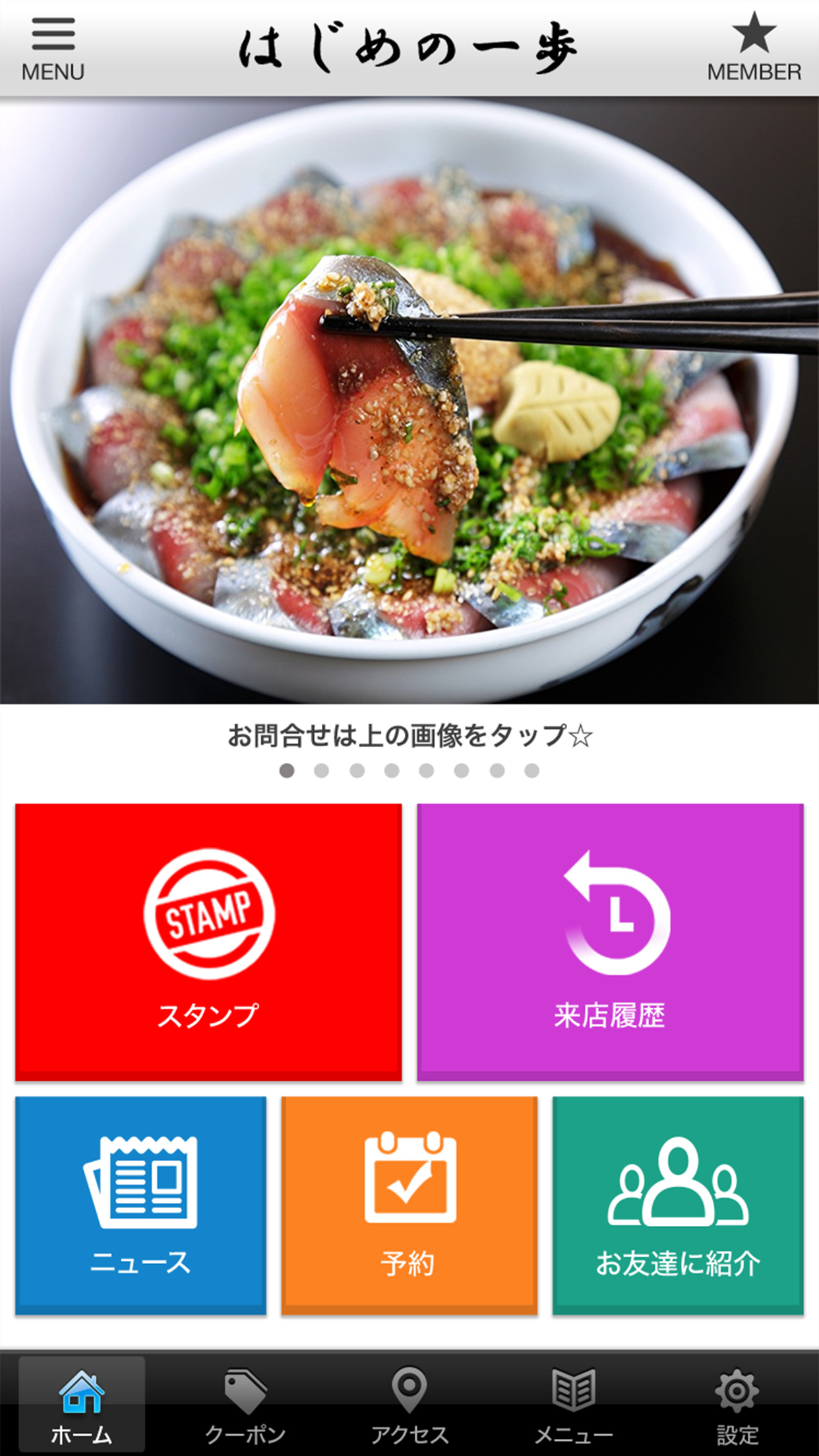View 来店履歴 visit history

[x=610, y=942]
